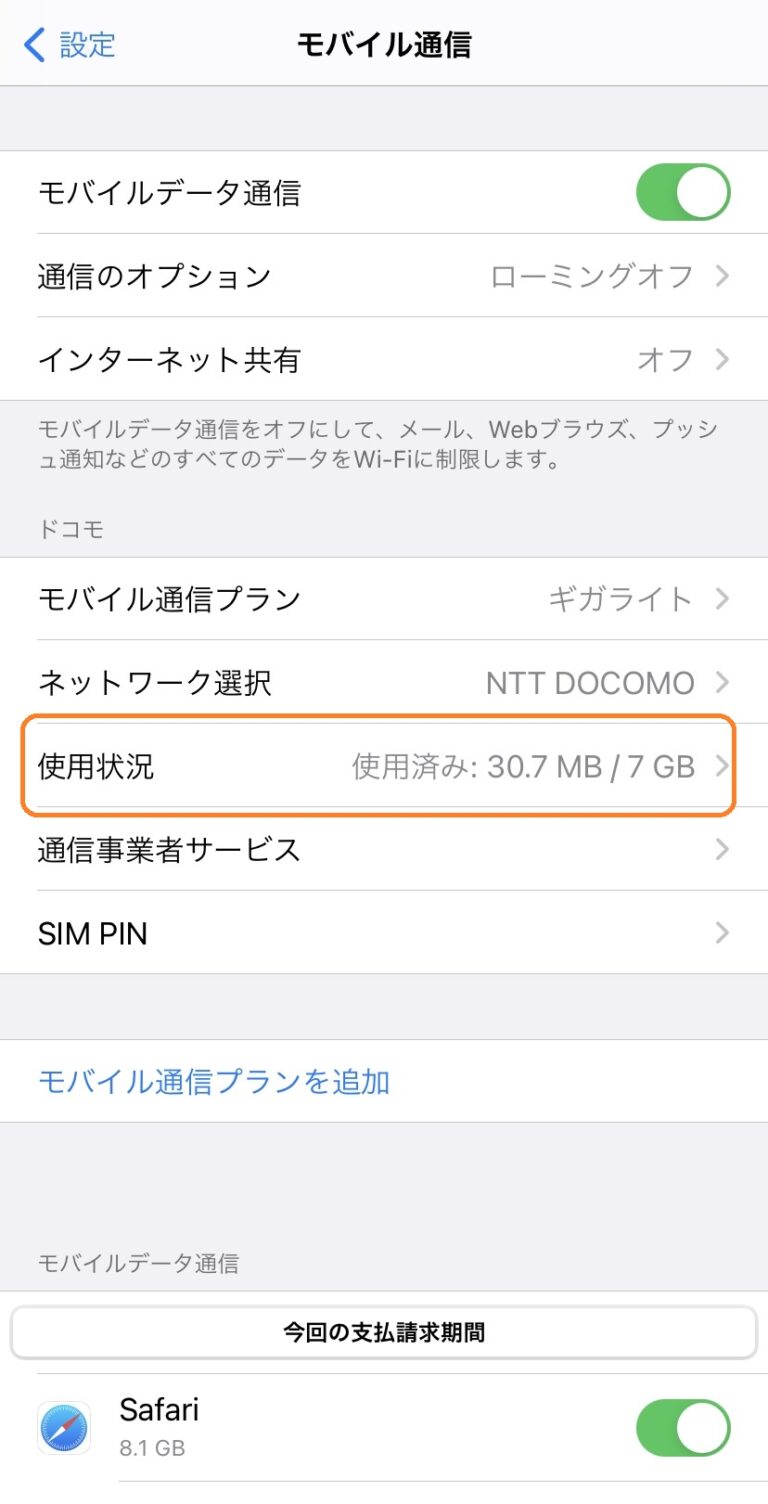Open 通信のオプション settings

click(384, 276)
